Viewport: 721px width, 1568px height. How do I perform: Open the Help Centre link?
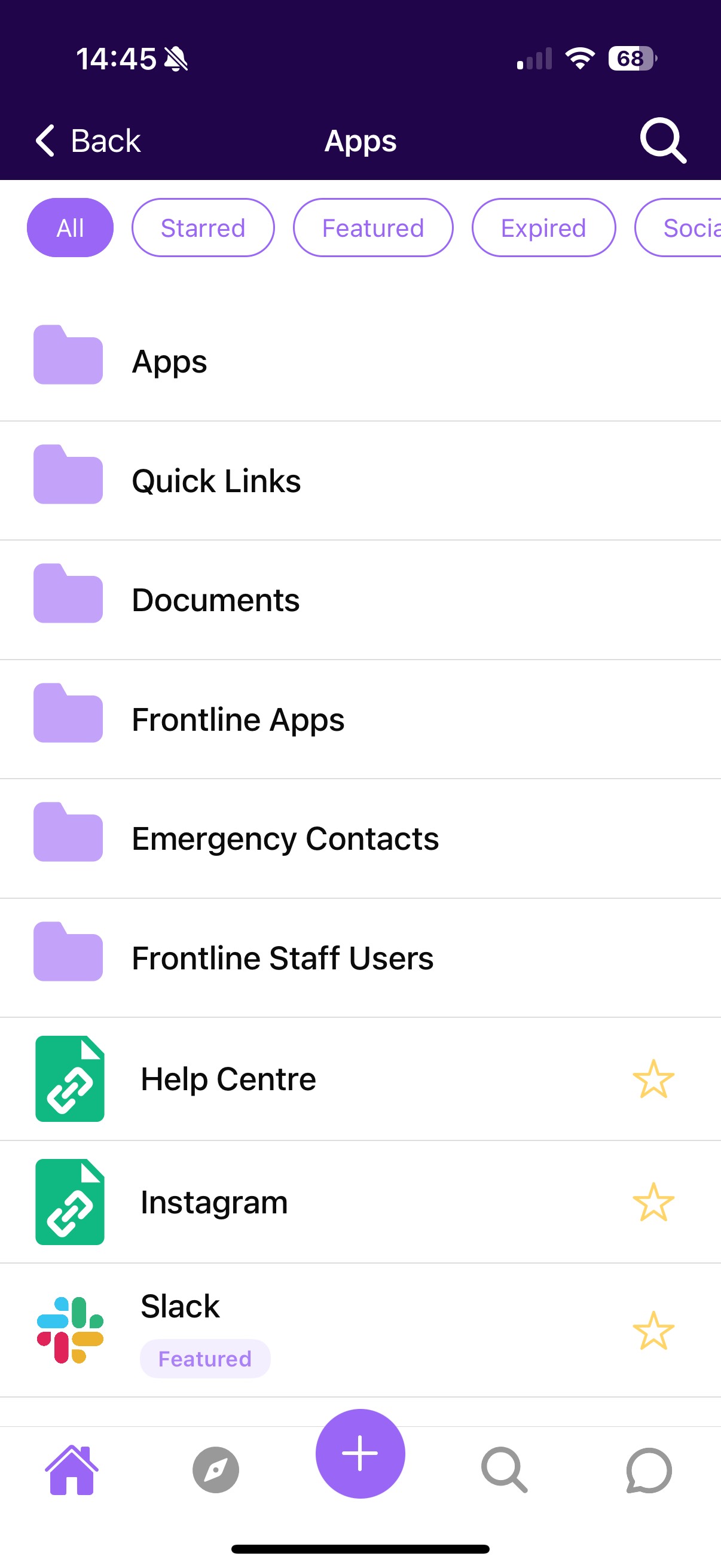click(228, 1079)
